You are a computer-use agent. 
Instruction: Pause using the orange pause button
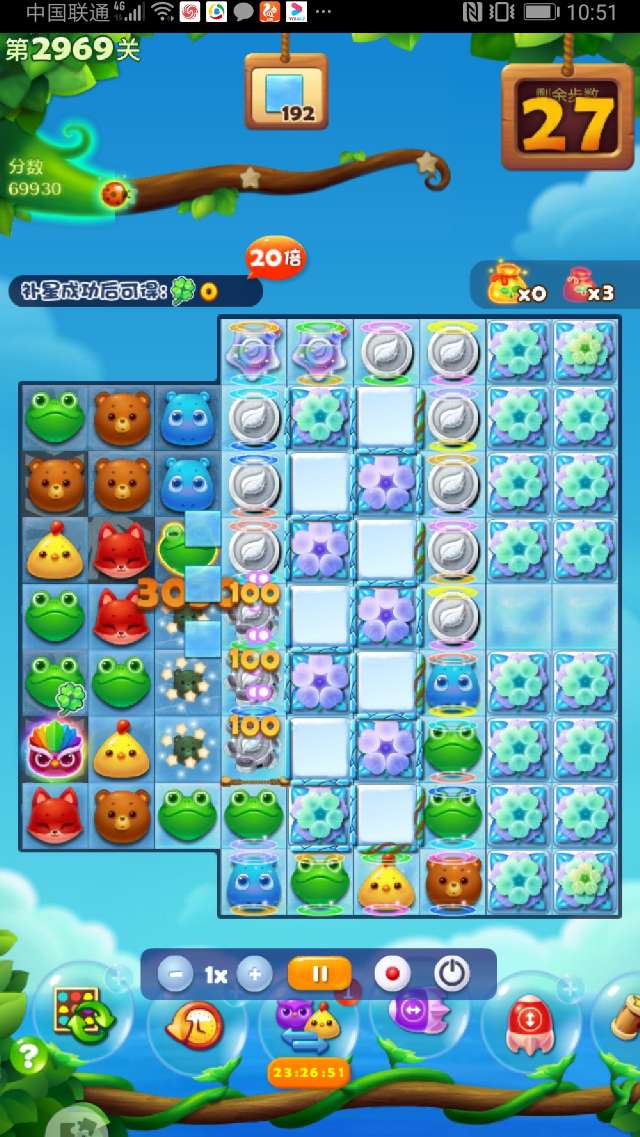click(320, 974)
